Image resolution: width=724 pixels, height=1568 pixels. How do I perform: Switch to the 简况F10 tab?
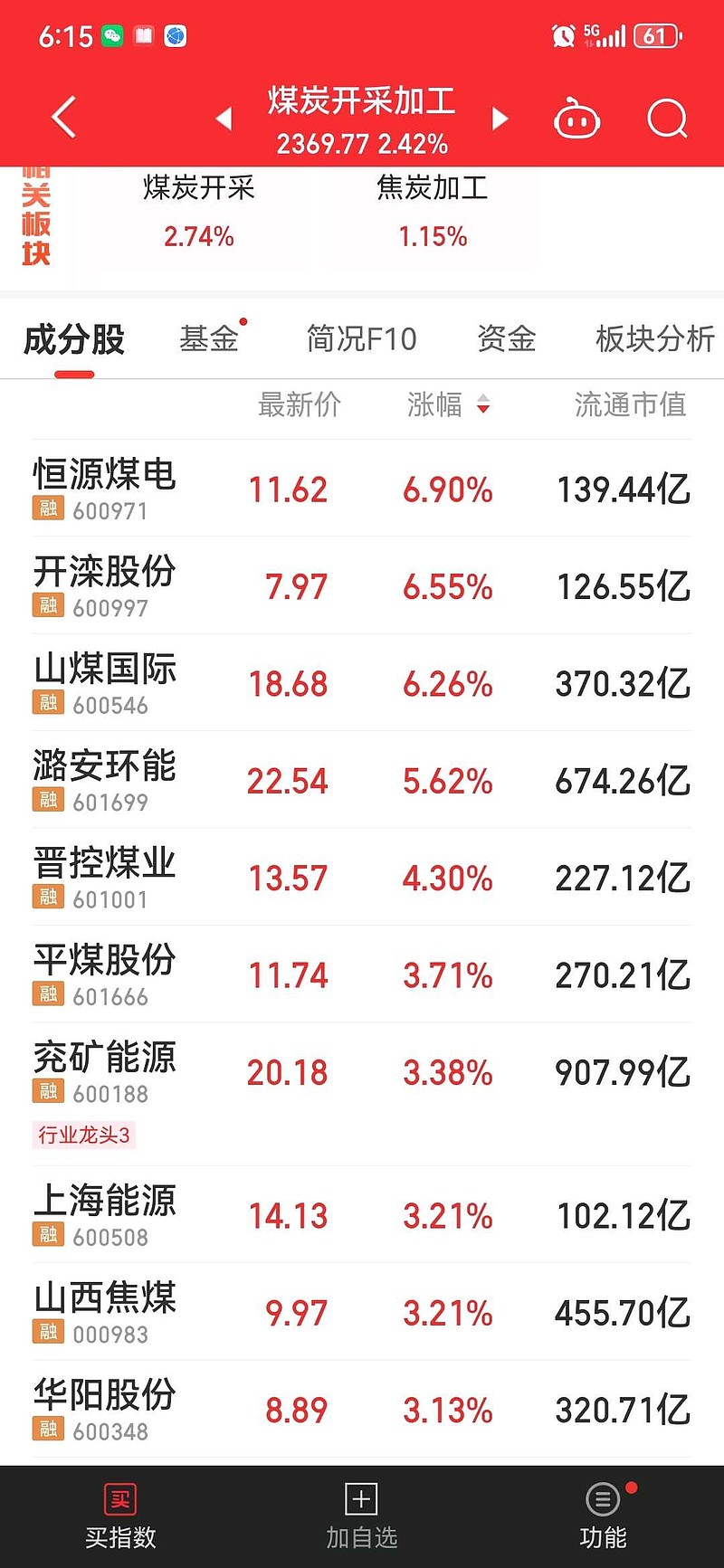(x=361, y=338)
